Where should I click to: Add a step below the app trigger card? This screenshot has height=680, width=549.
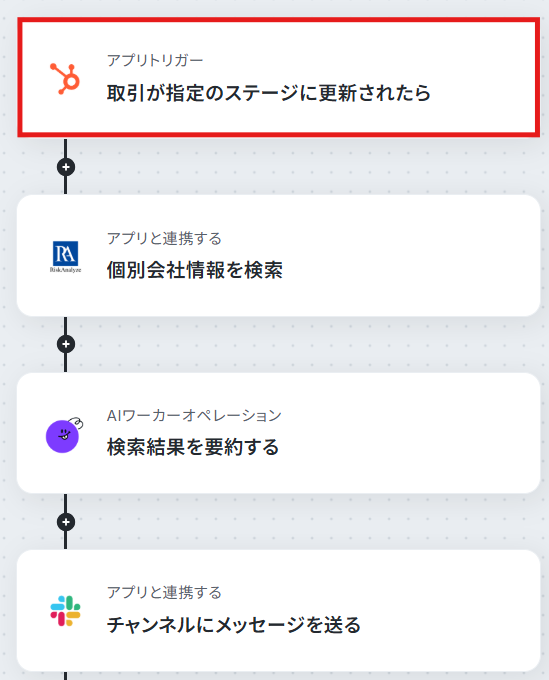[66, 167]
